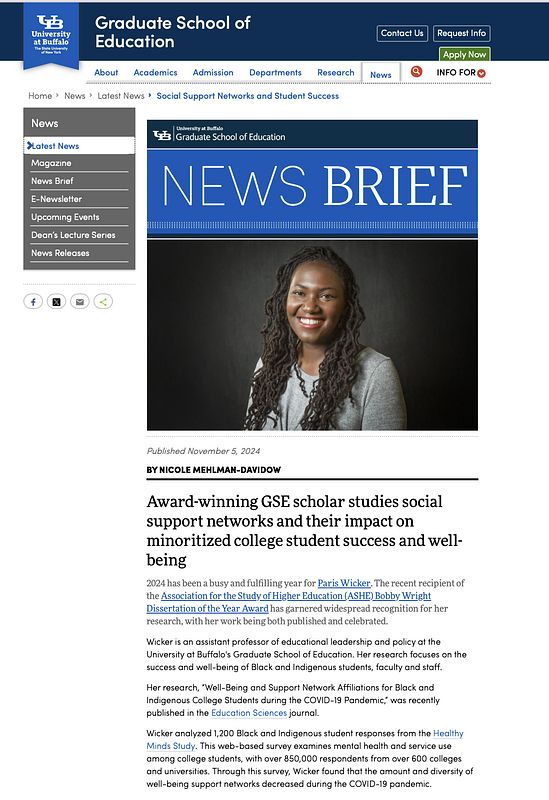Open the ASHE Bobby Wright Dissertation Award link
Image resolution: width=549 pixels, height=800 pixels.
click(289, 602)
